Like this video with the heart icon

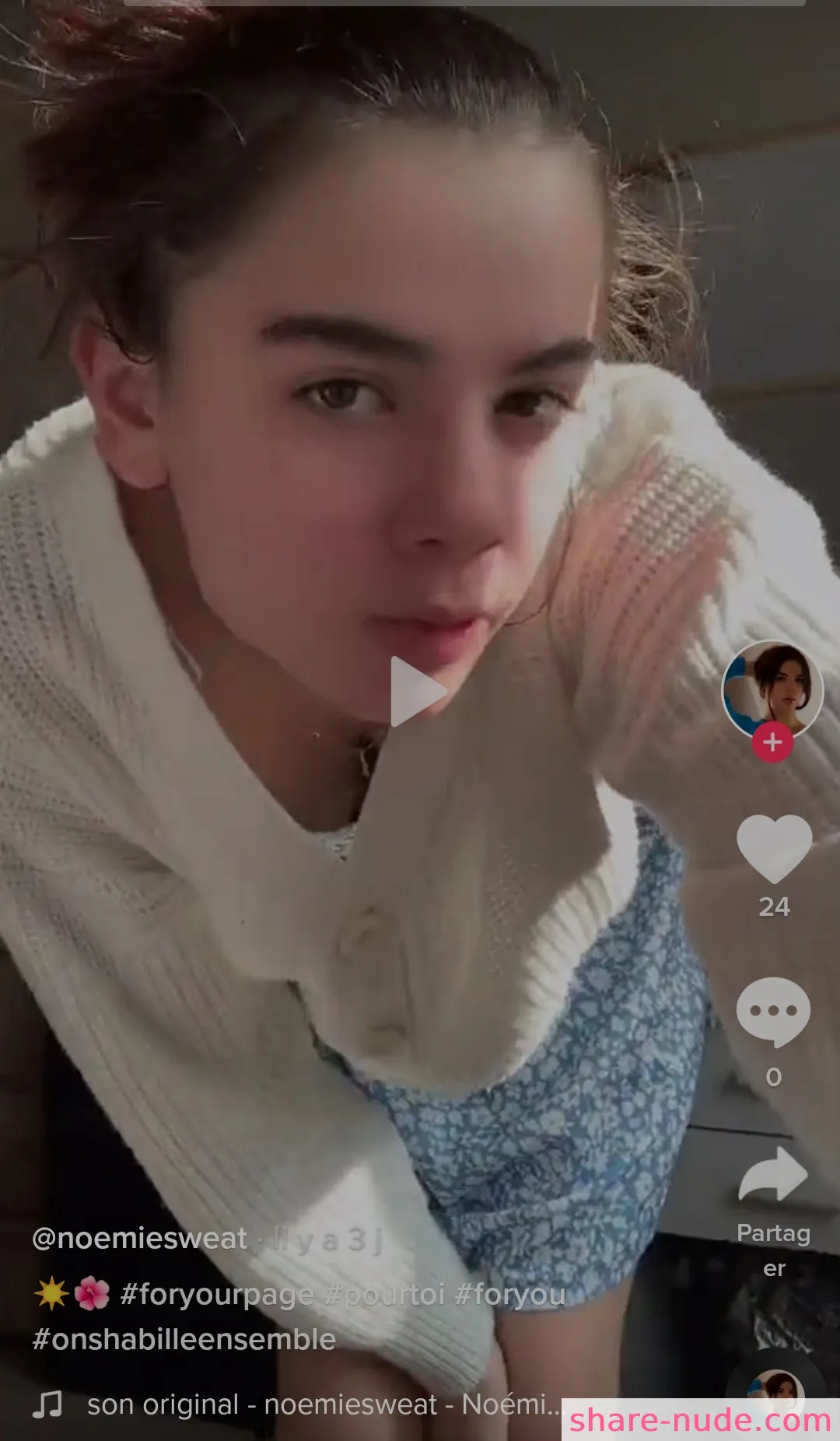[x=774, y=848]
